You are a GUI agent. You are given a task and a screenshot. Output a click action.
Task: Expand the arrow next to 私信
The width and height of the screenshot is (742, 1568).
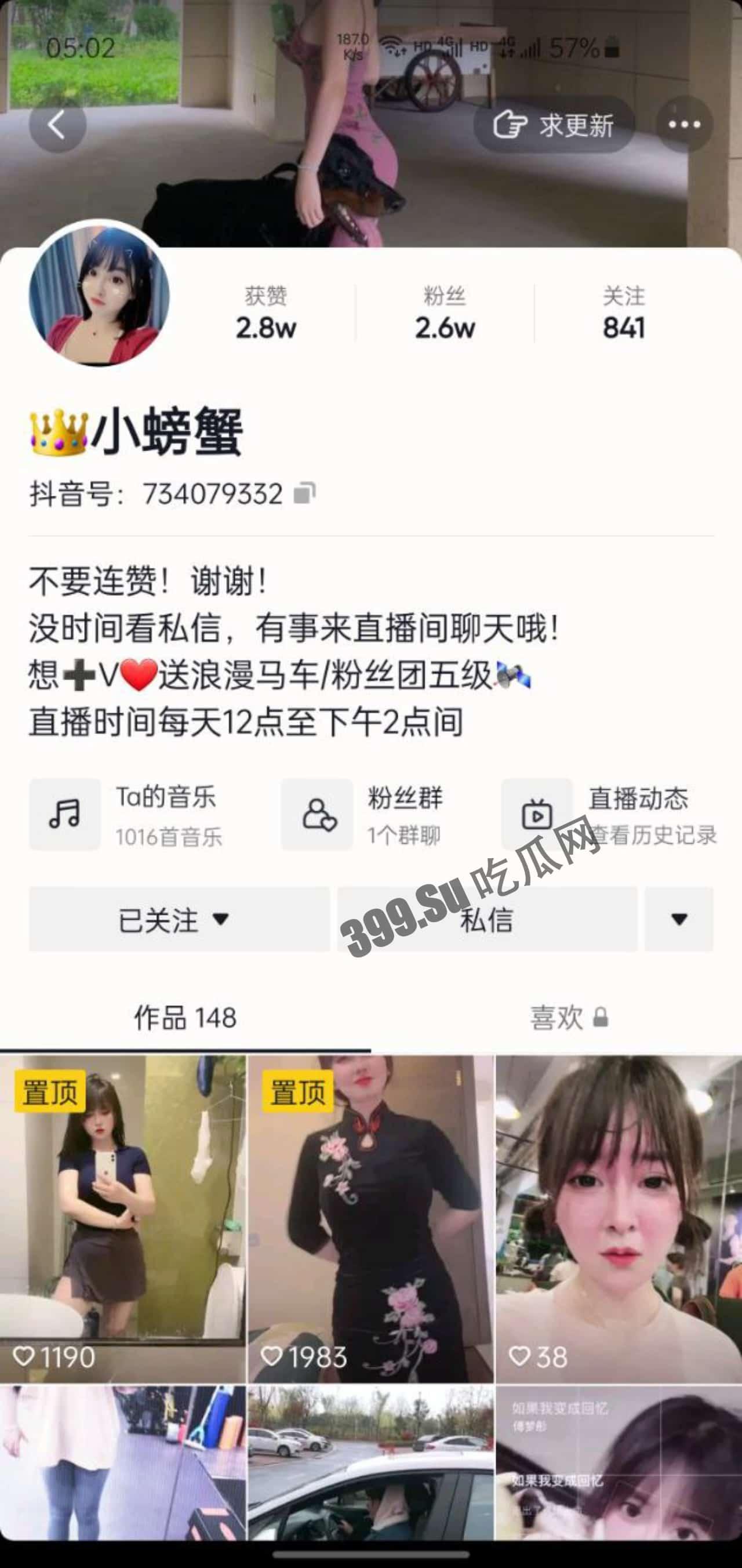click(679, 919)
